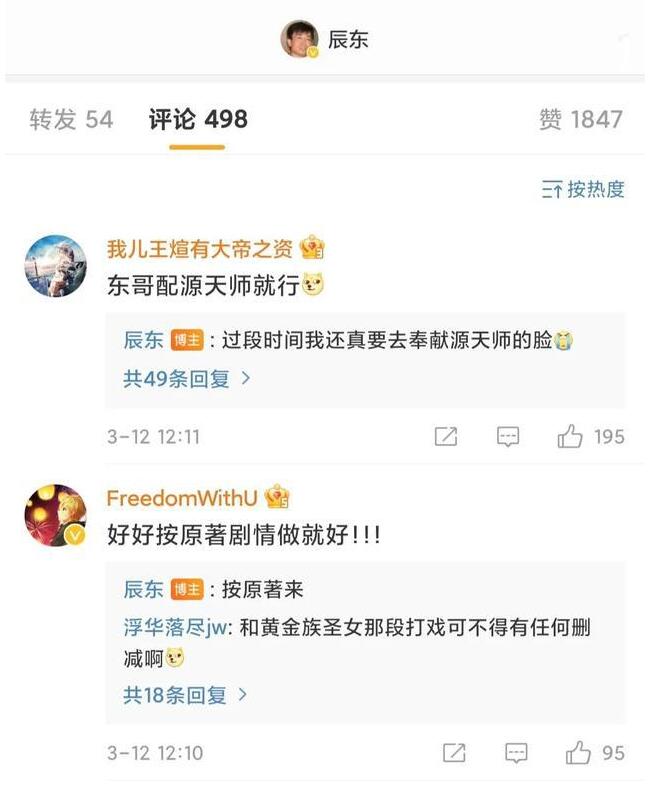Expand 共18条回复 replies

(x=186, y=694)
